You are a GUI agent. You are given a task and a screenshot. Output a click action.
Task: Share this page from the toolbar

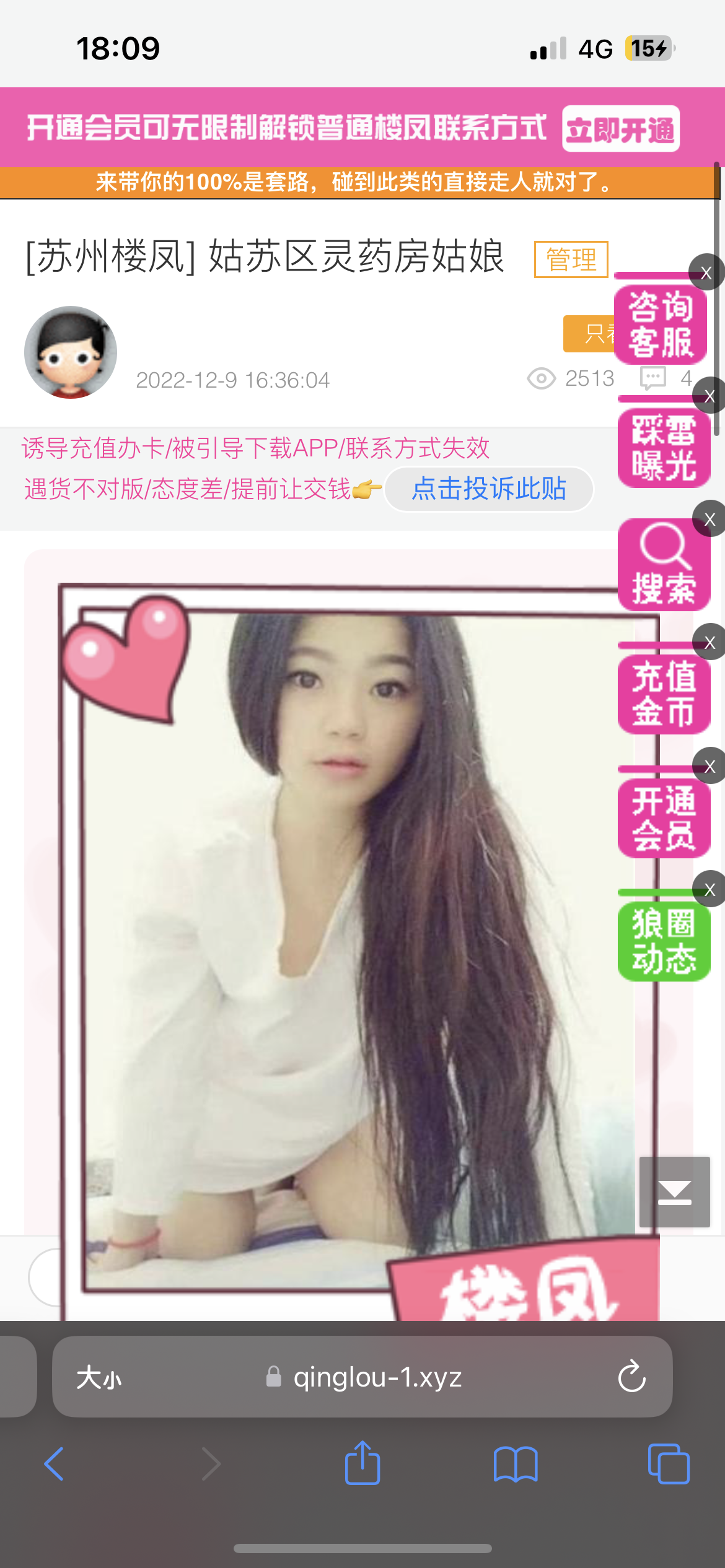(362, 1464)
